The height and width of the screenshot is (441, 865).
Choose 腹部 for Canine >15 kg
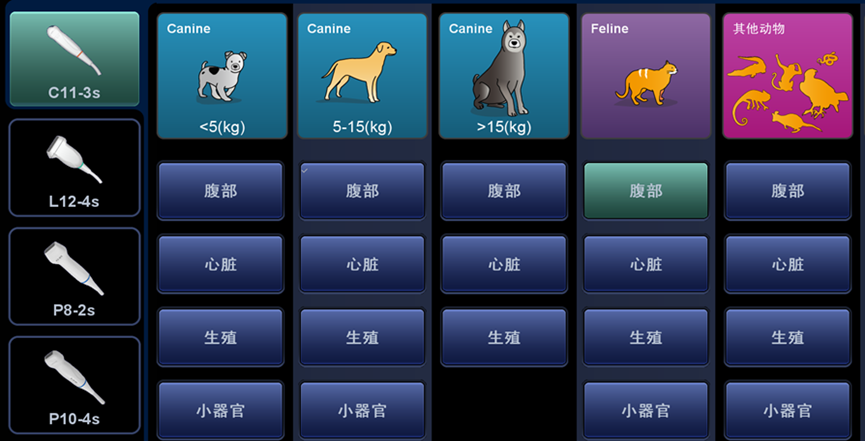coord(504,191)
